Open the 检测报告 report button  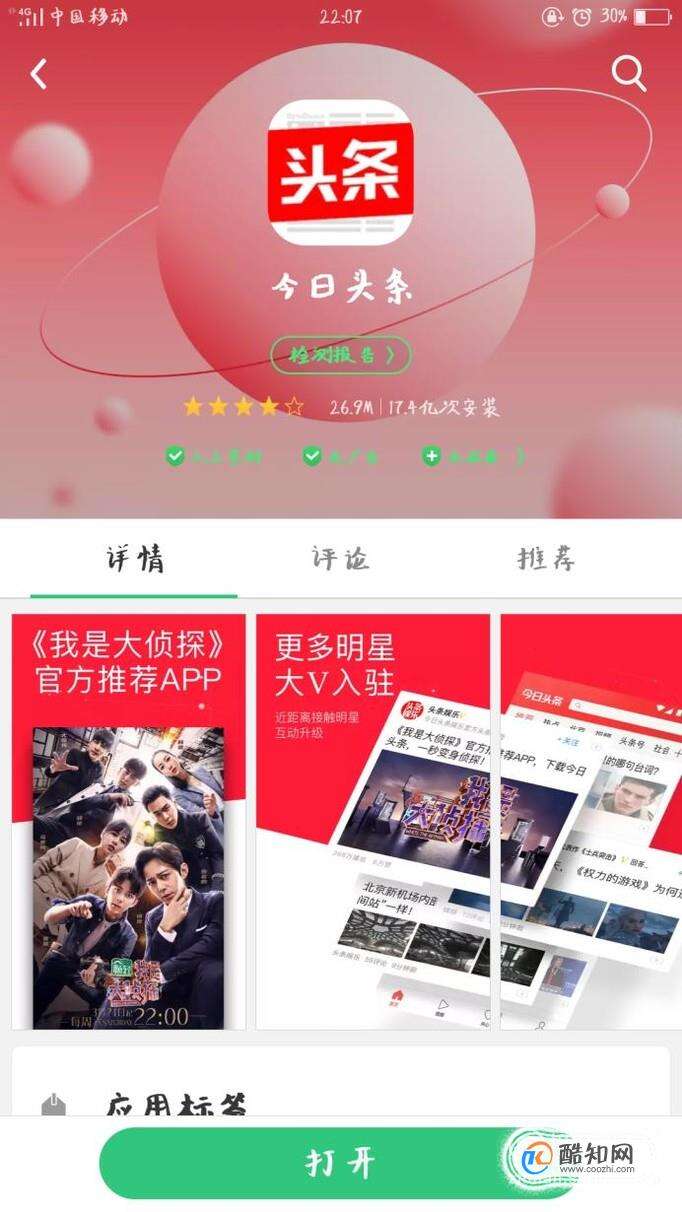click(340, 355)
